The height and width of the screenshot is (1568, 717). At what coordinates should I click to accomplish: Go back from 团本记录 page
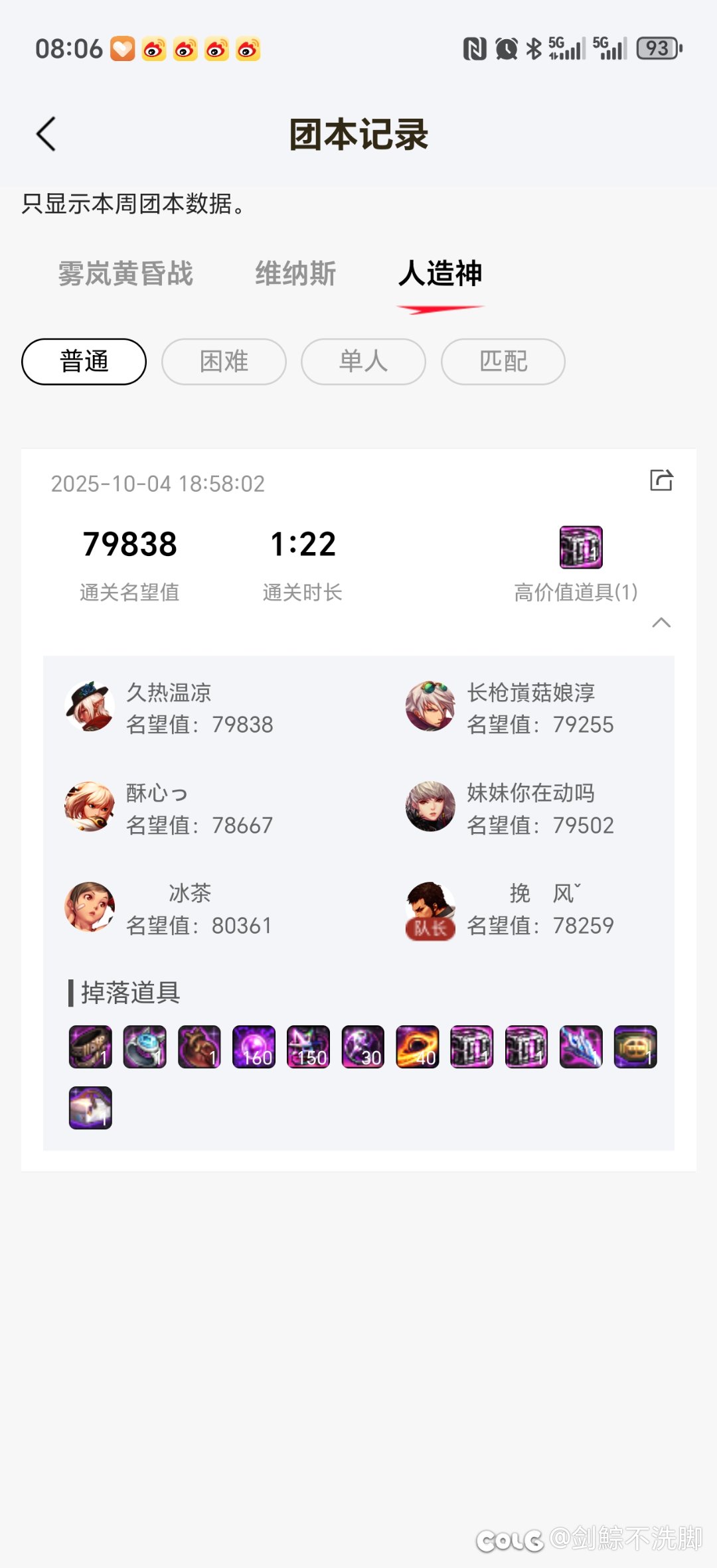tap(46, 135)
